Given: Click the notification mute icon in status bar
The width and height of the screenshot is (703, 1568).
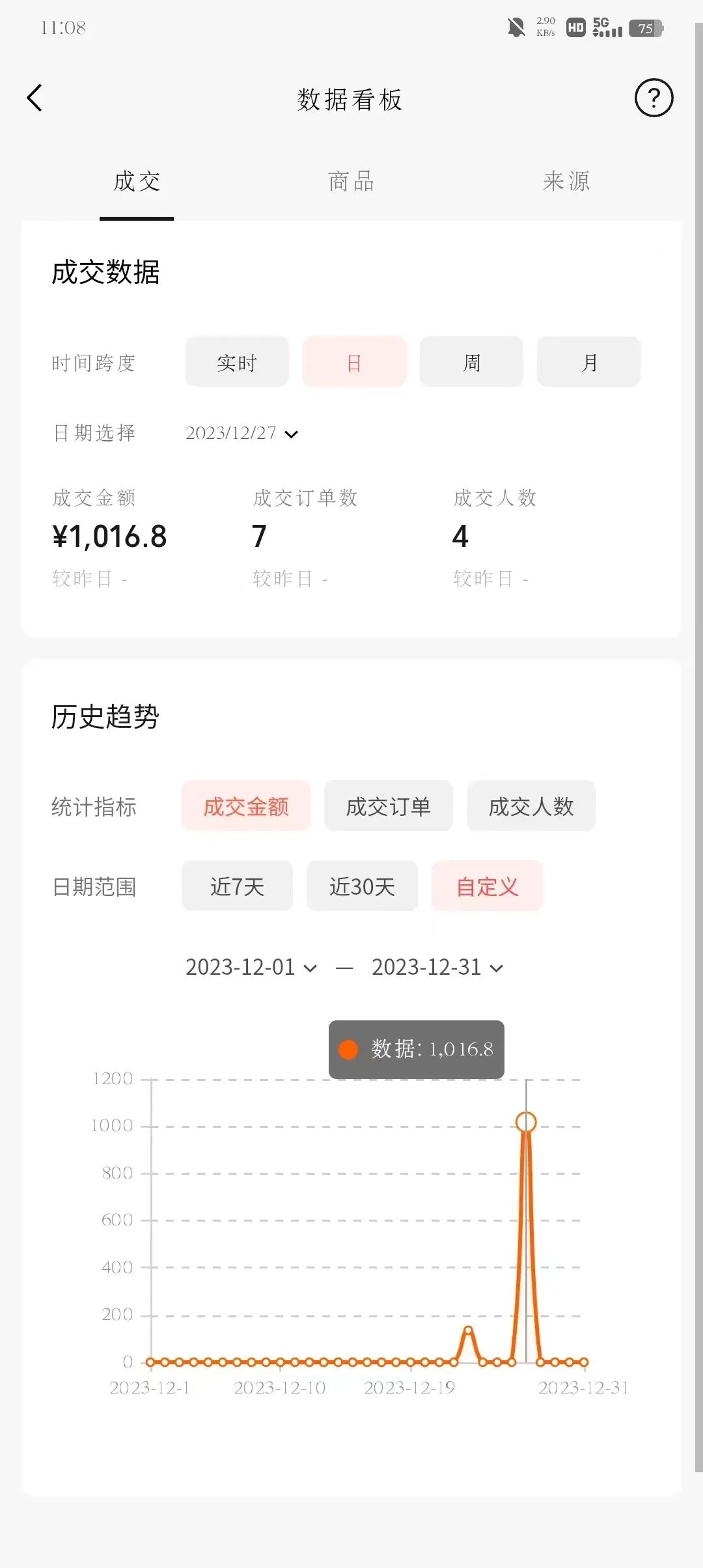Looking at the screenshot, I should [514, 26].
